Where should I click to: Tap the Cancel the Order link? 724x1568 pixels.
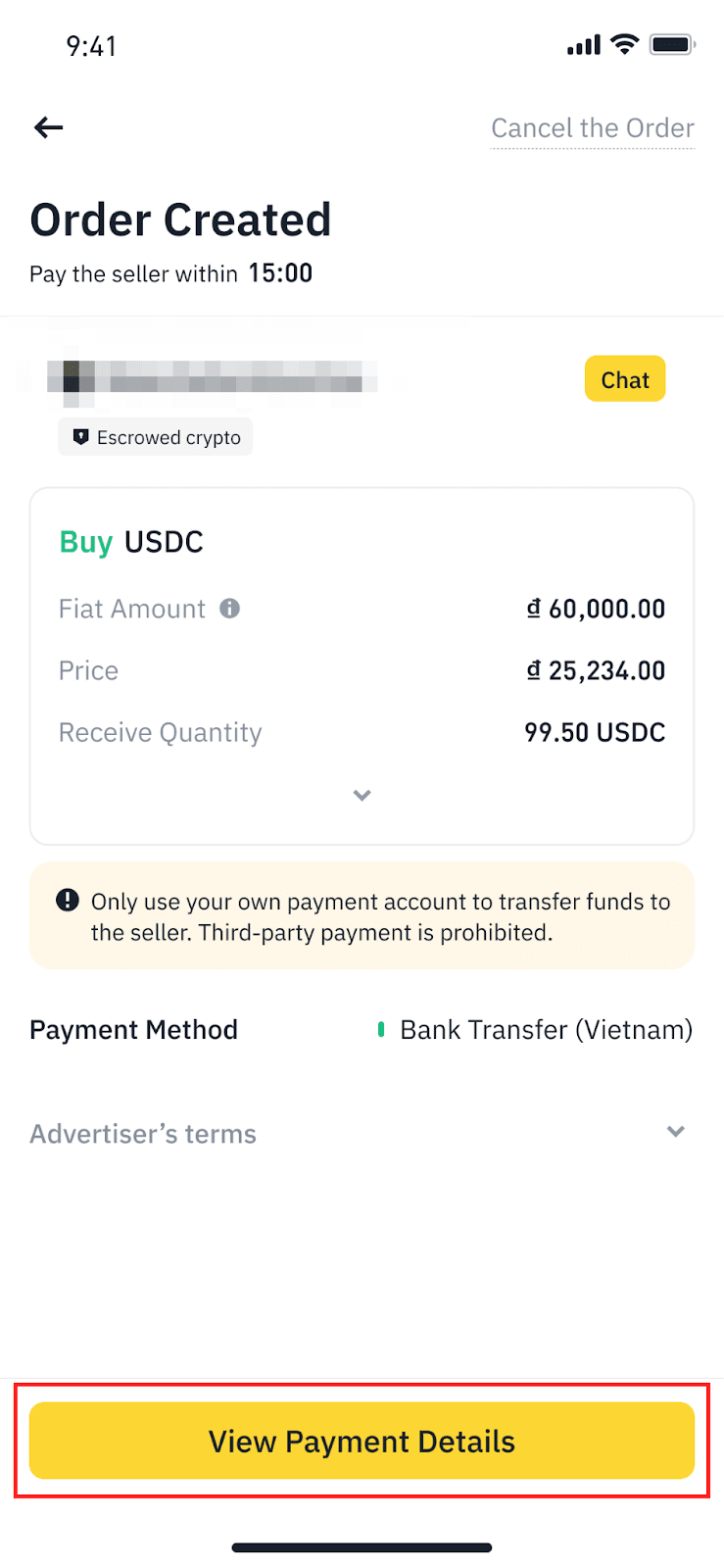click(592, 128)
